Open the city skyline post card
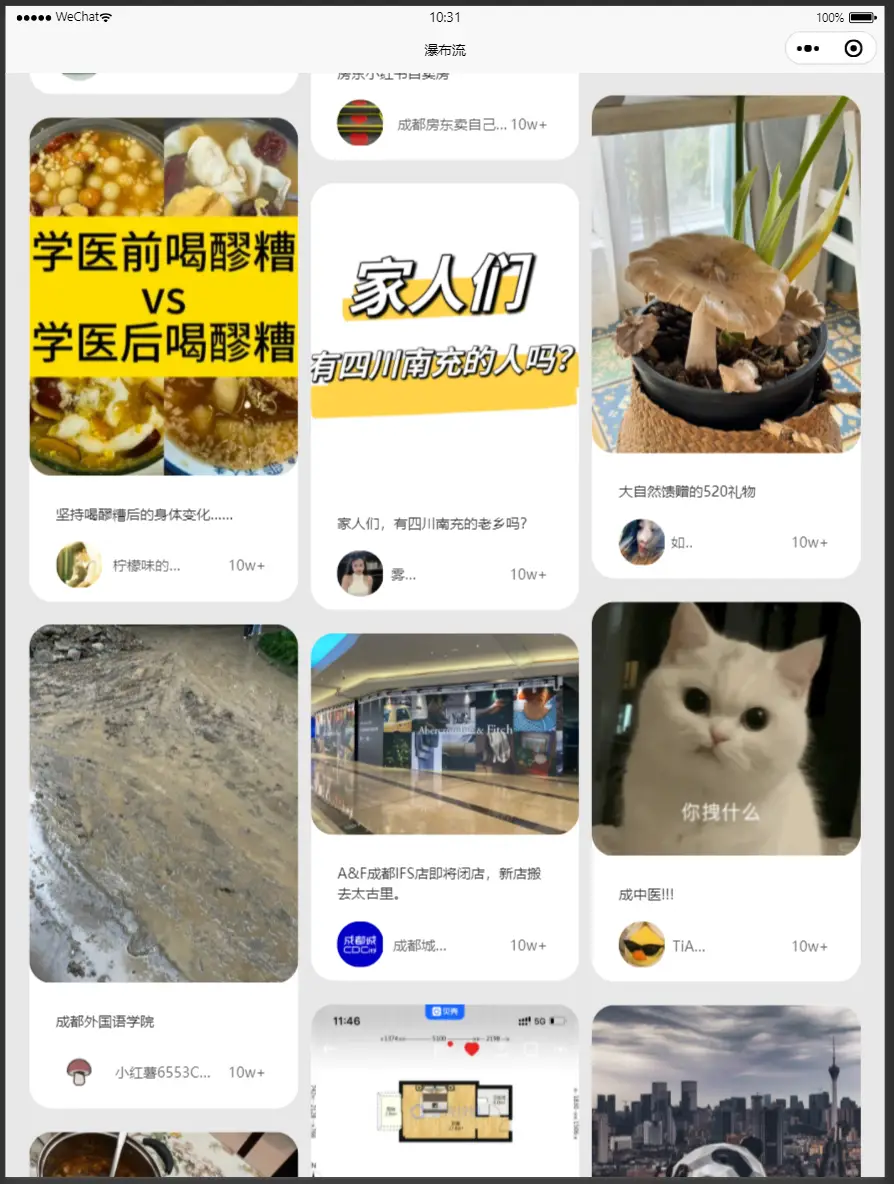 [726, 1090]
